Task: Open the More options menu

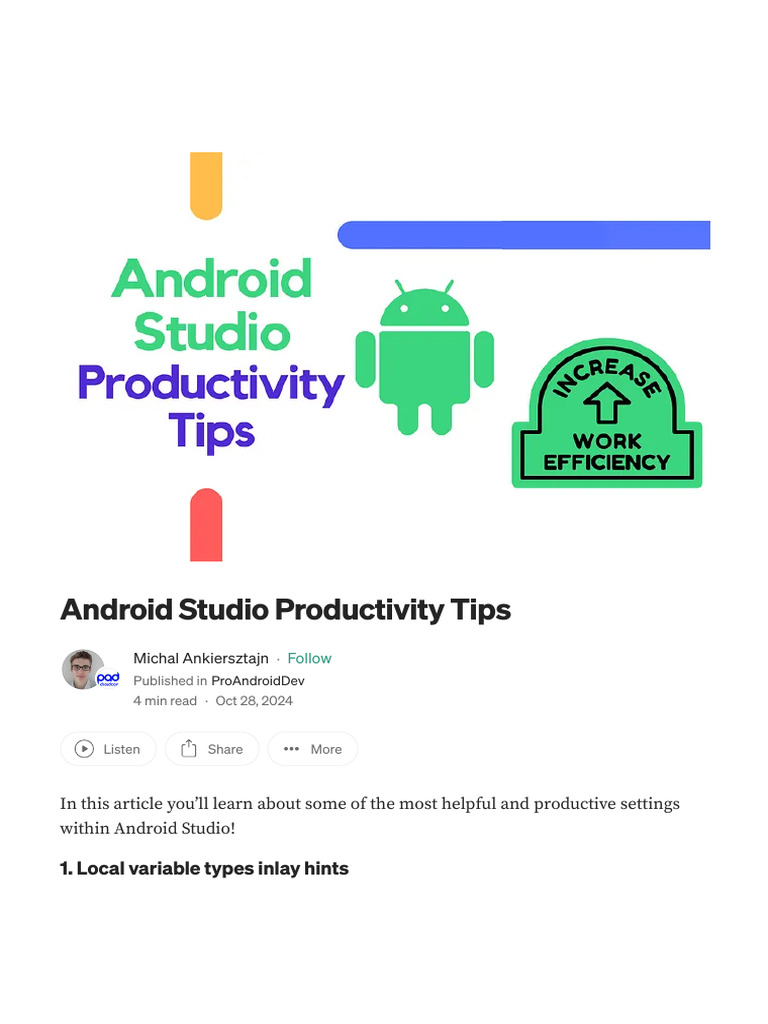Action: click(x=313, y=748)
